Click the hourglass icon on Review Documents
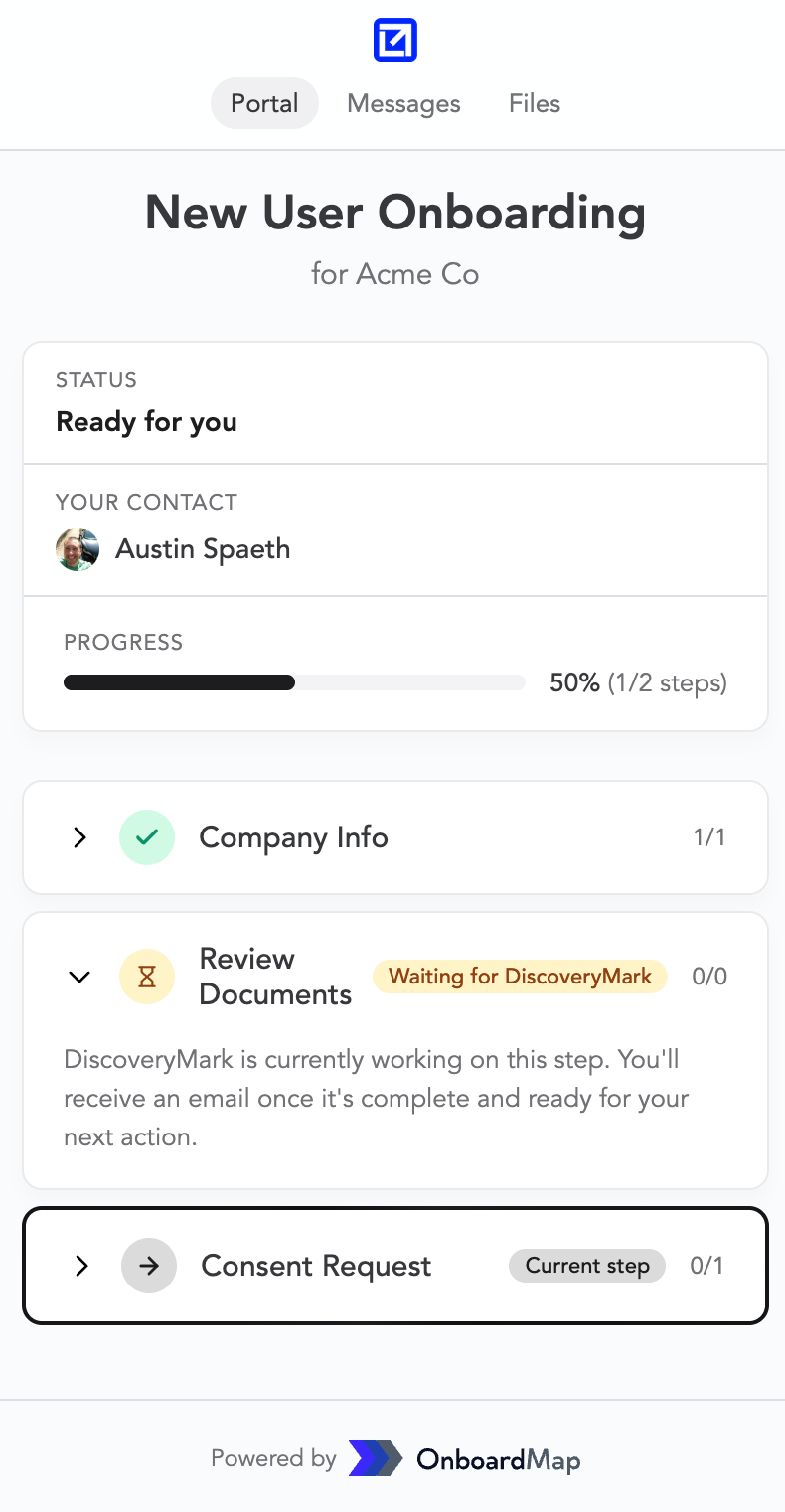The height and width of the screenshot is (1512, 785). pyautogui.click(x=147, y=977)
